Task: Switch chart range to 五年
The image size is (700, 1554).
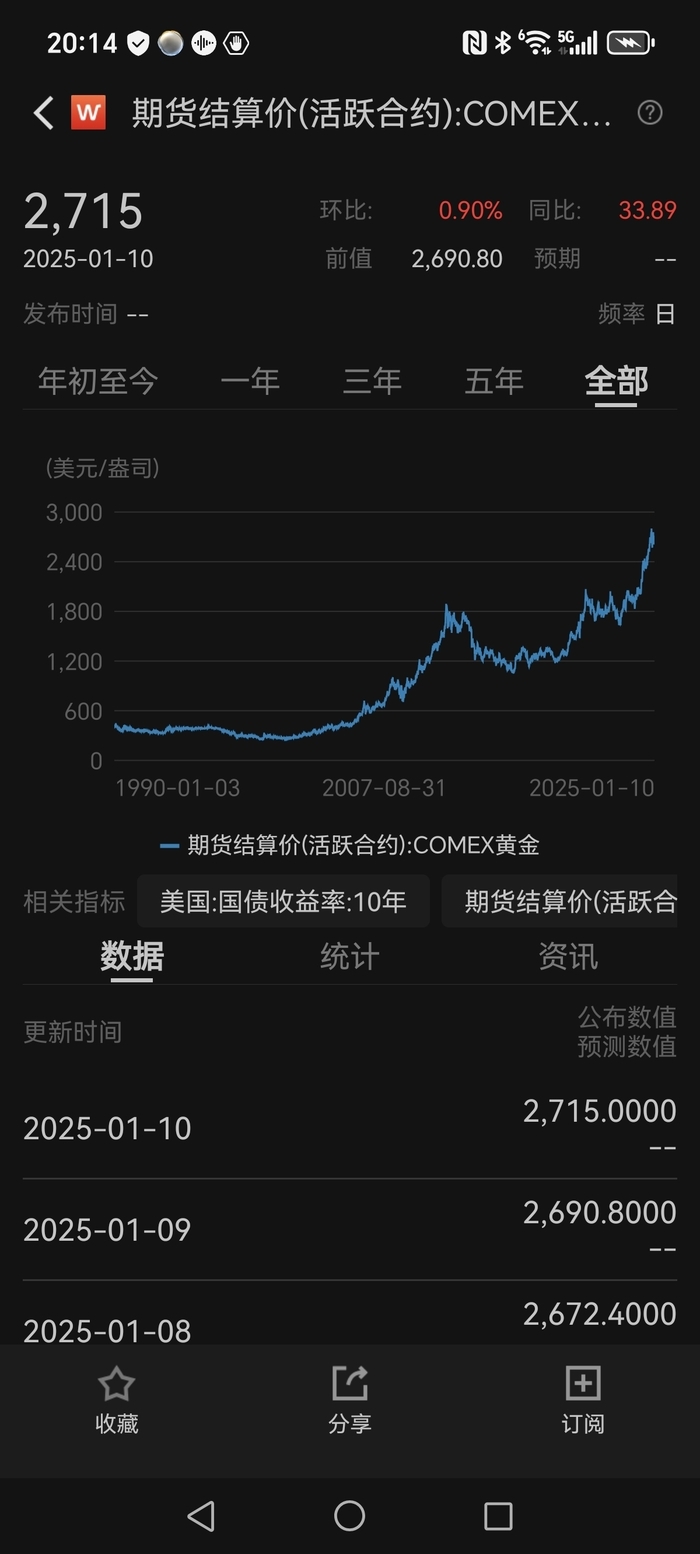Action: (x=494, y=381)
